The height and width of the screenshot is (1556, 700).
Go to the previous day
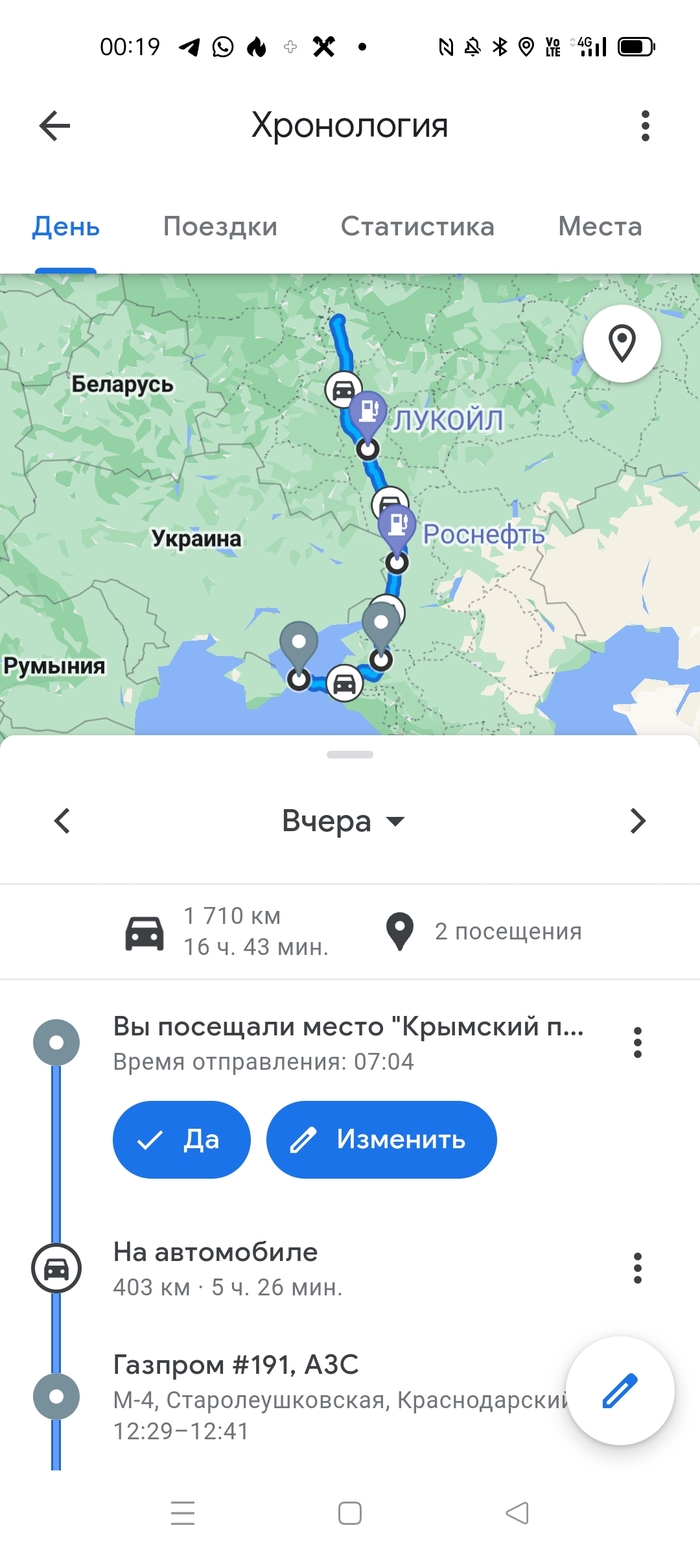pyautogui.click(x=62, y=821)
